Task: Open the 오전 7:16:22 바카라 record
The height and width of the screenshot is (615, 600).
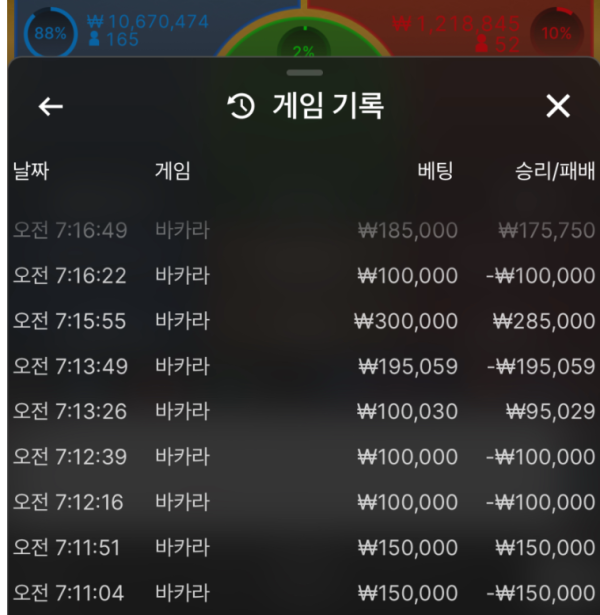Action: pyautogui.click(x=300, y=276)
